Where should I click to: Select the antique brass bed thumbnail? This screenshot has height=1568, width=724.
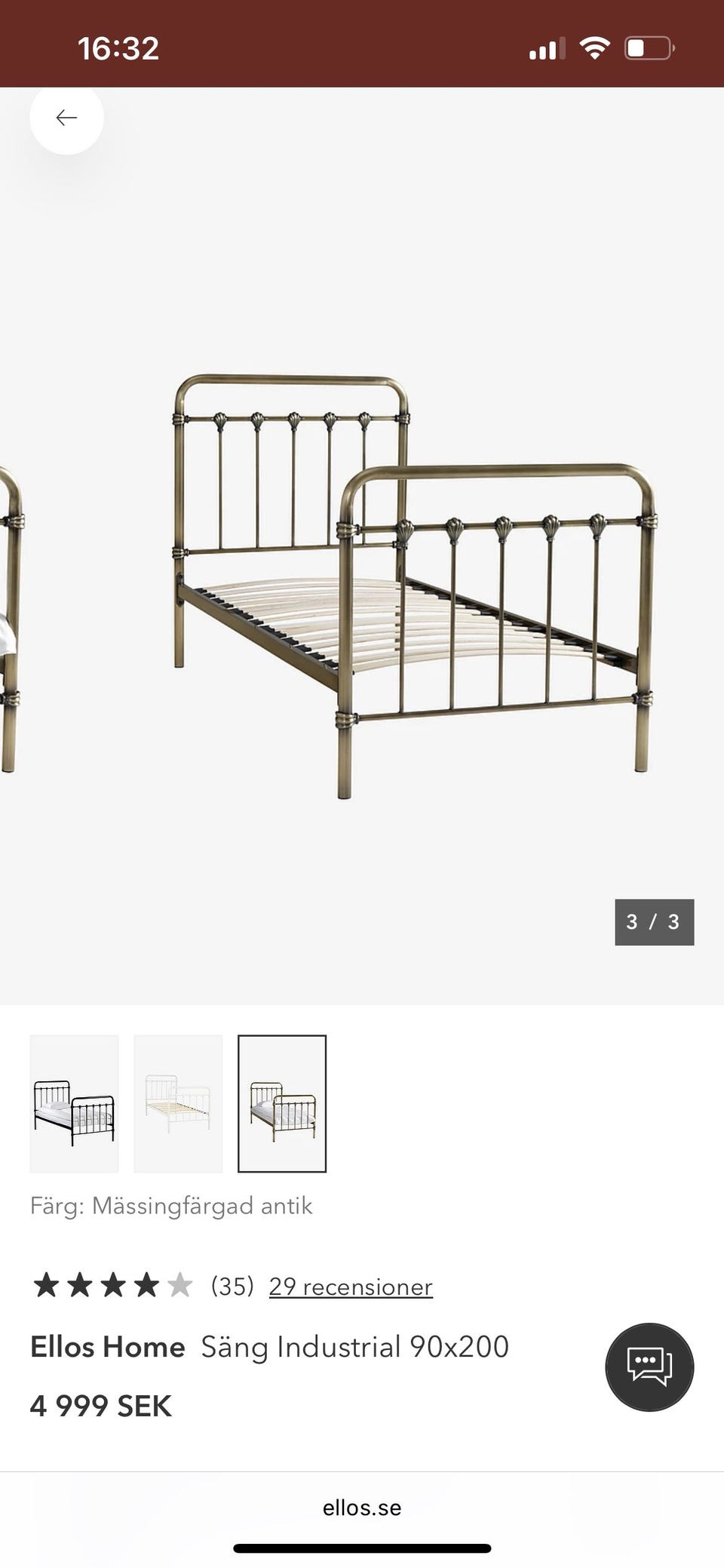[282, 1103]
